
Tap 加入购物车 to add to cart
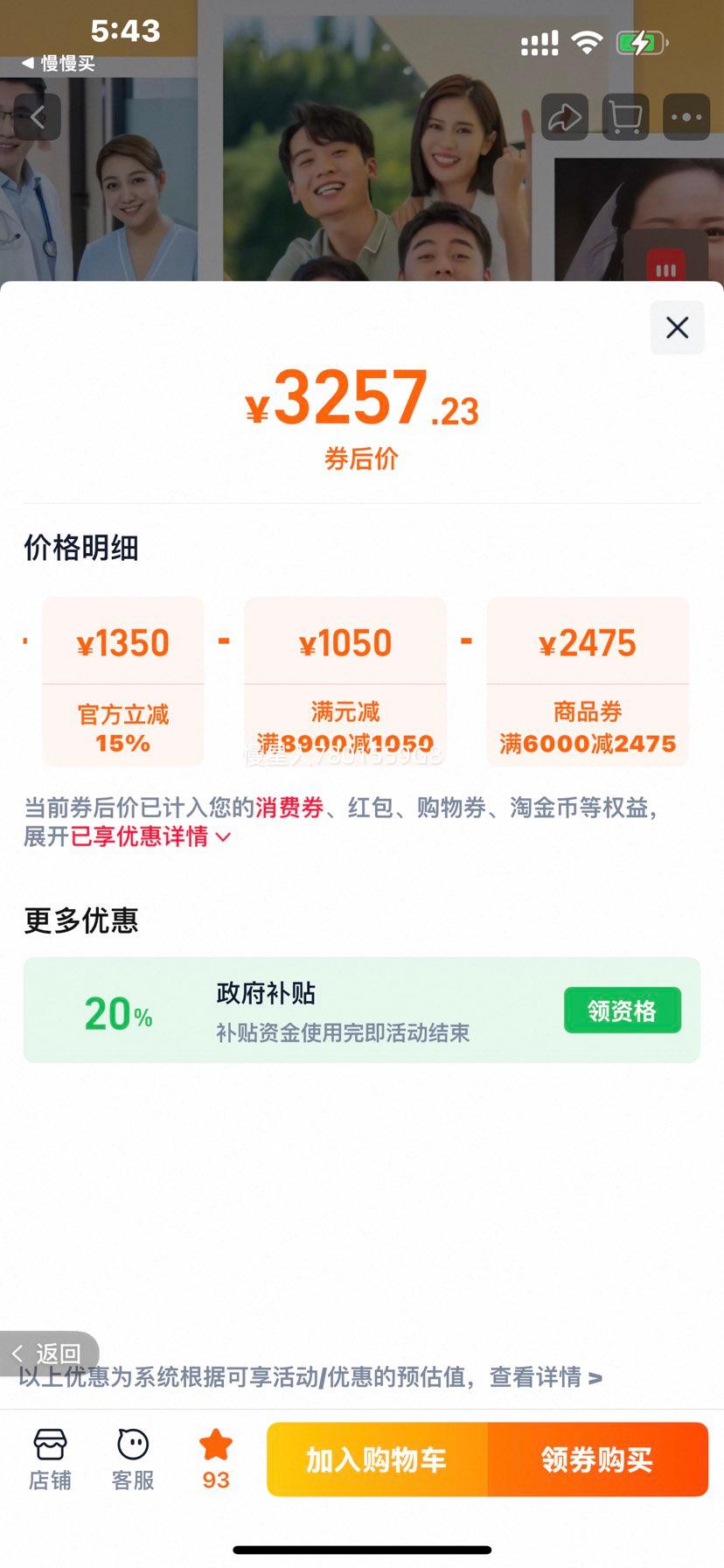tap(376, 1459)
